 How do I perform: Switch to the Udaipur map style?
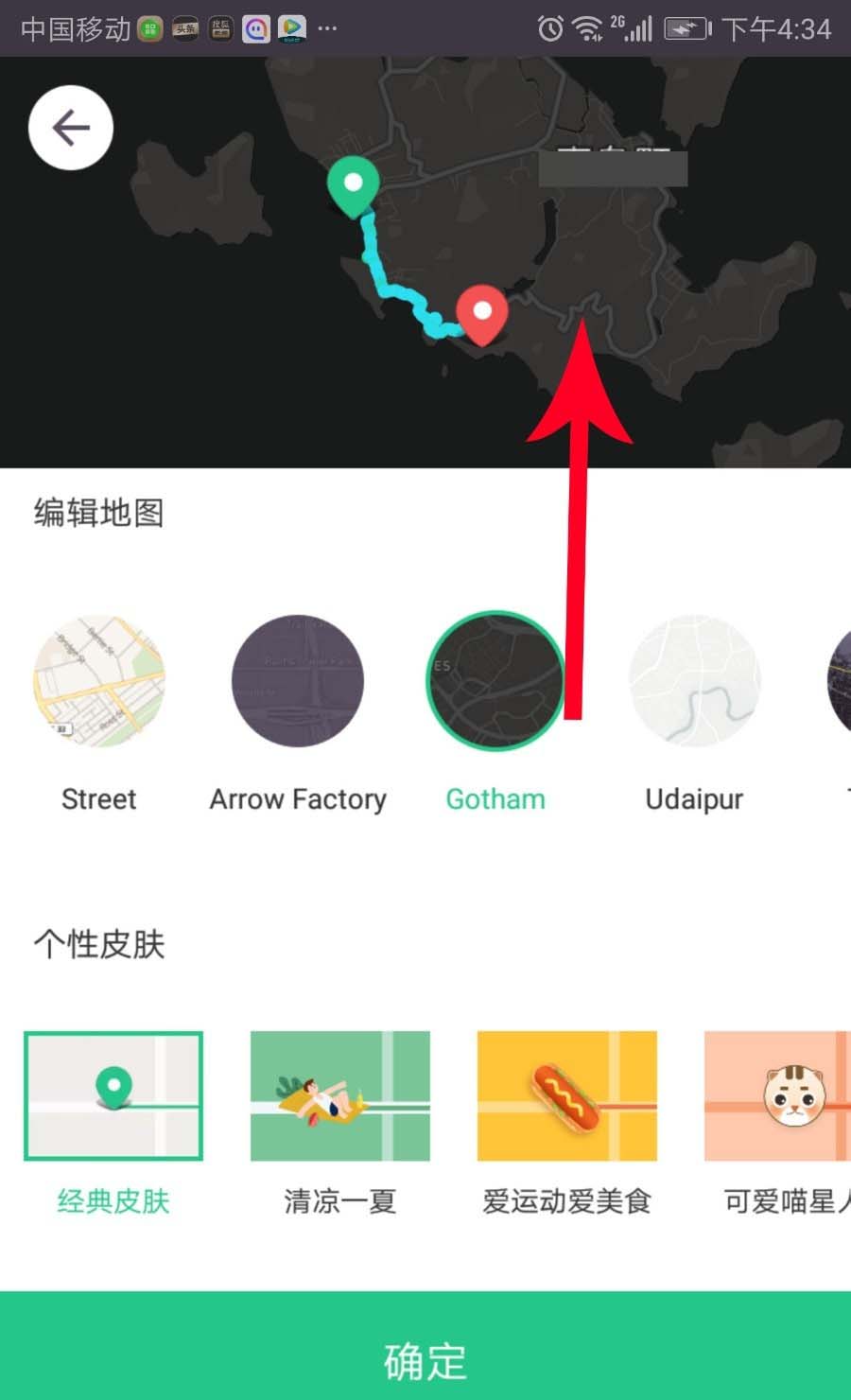(694, 681)
